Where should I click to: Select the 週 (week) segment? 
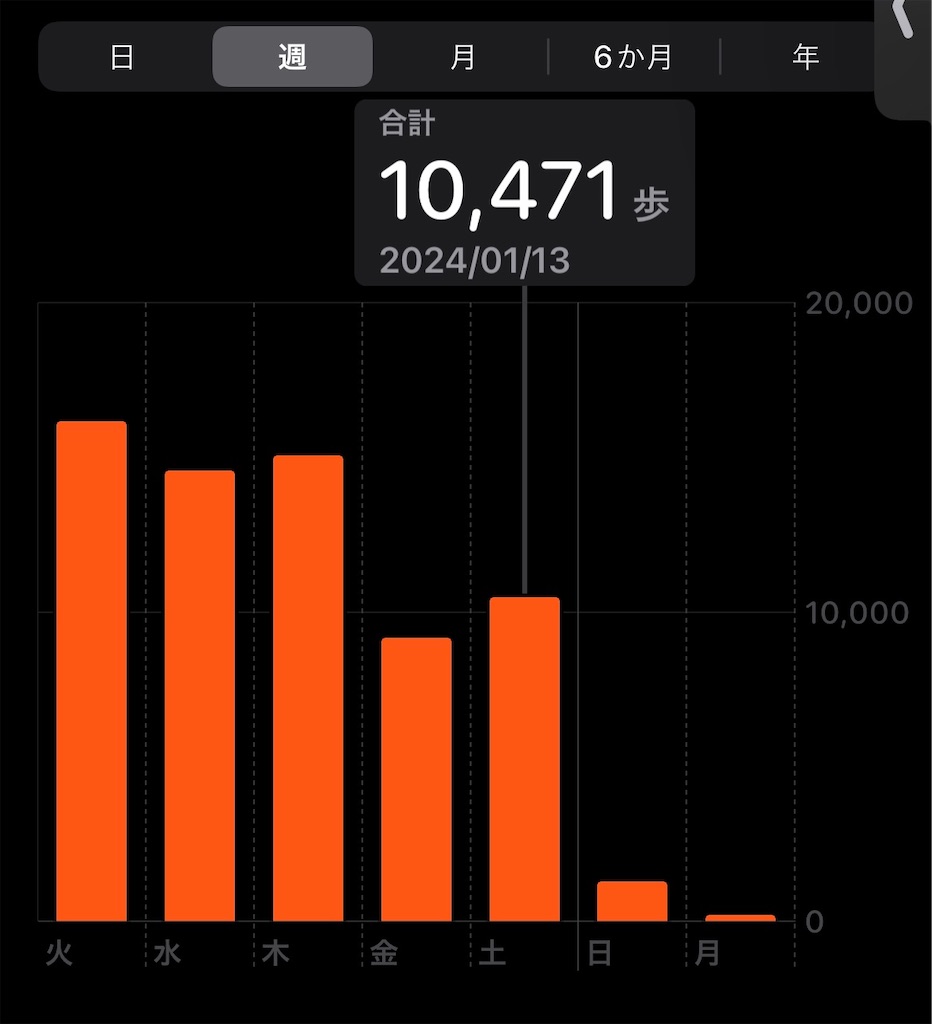[292, 57]
